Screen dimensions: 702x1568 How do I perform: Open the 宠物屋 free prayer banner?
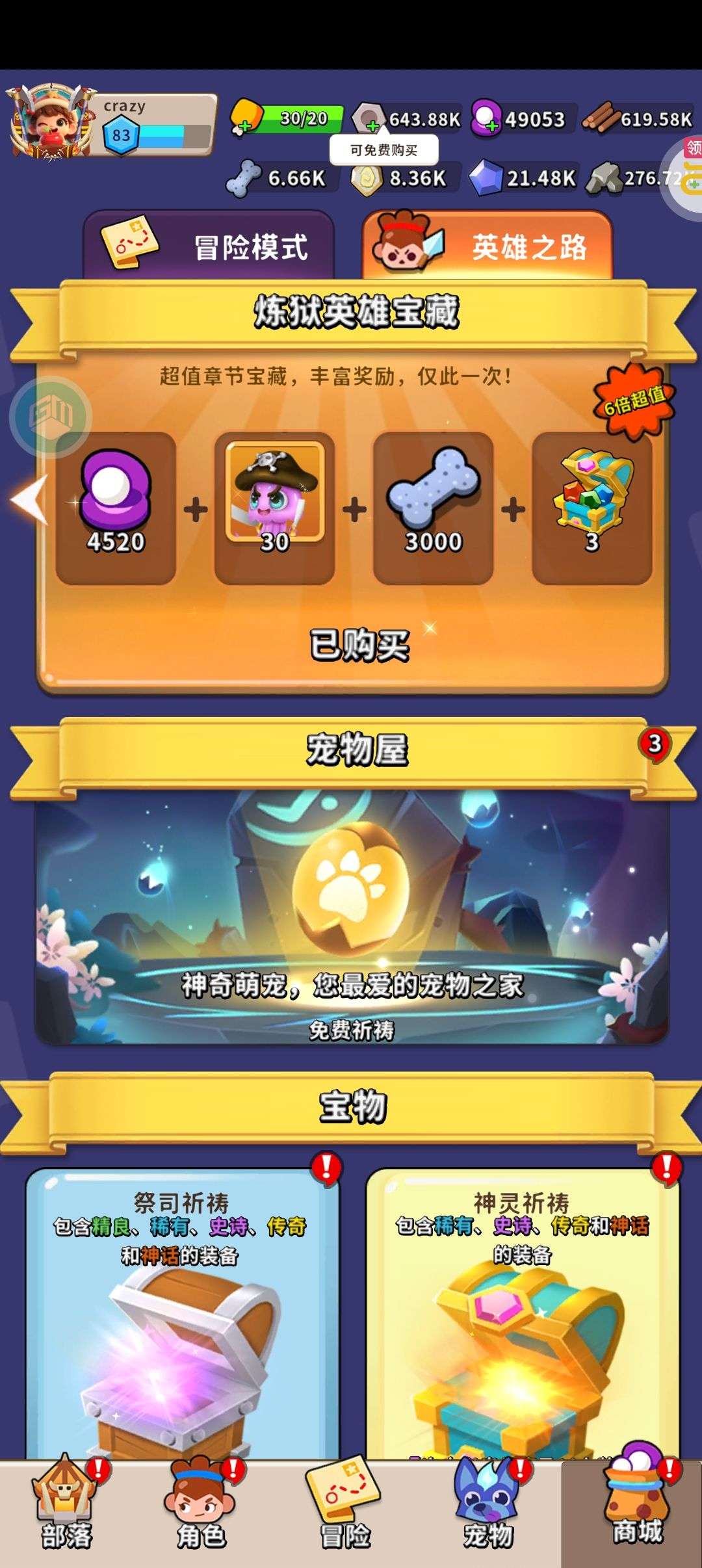coord(352,917)
